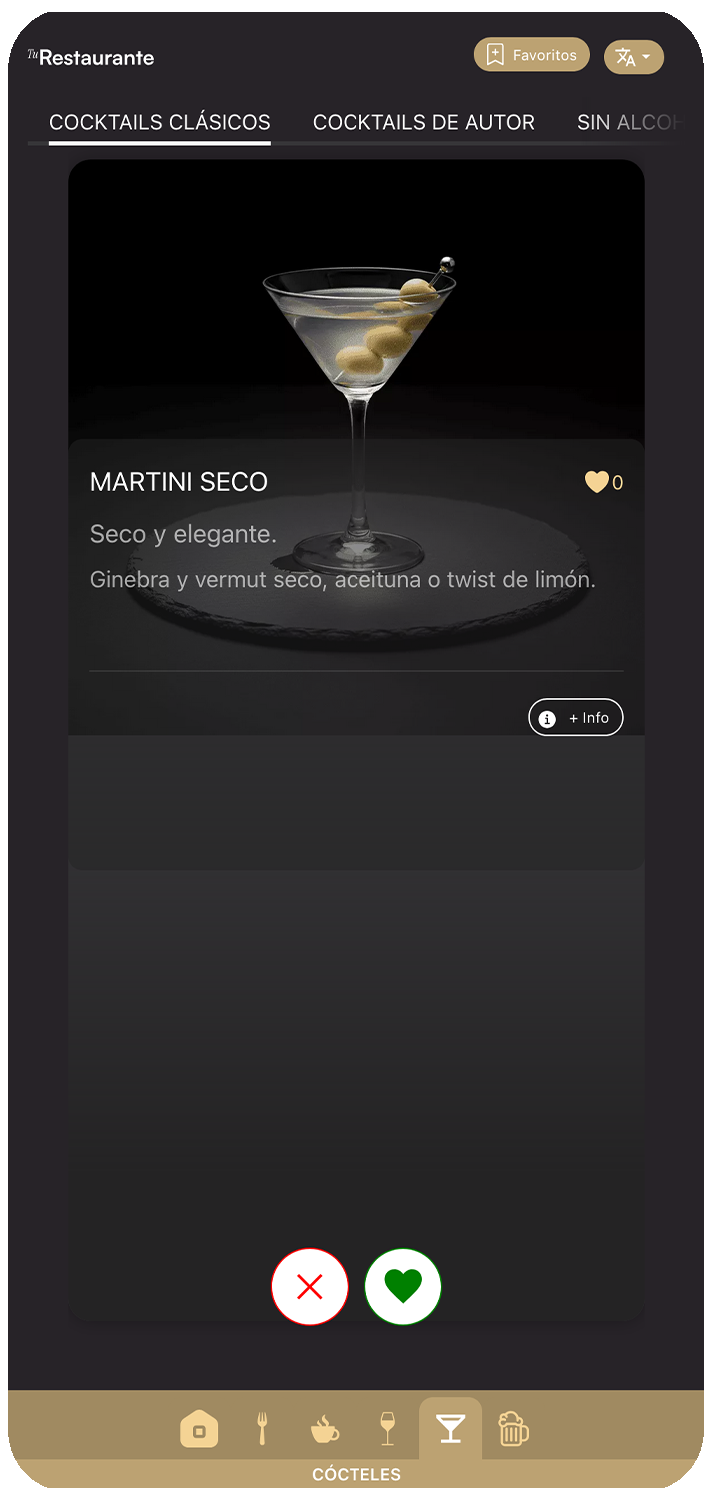Like Martini Seco with the green heart
The height and width of the screenshot is (1500, 712).
click(403, 1287)
